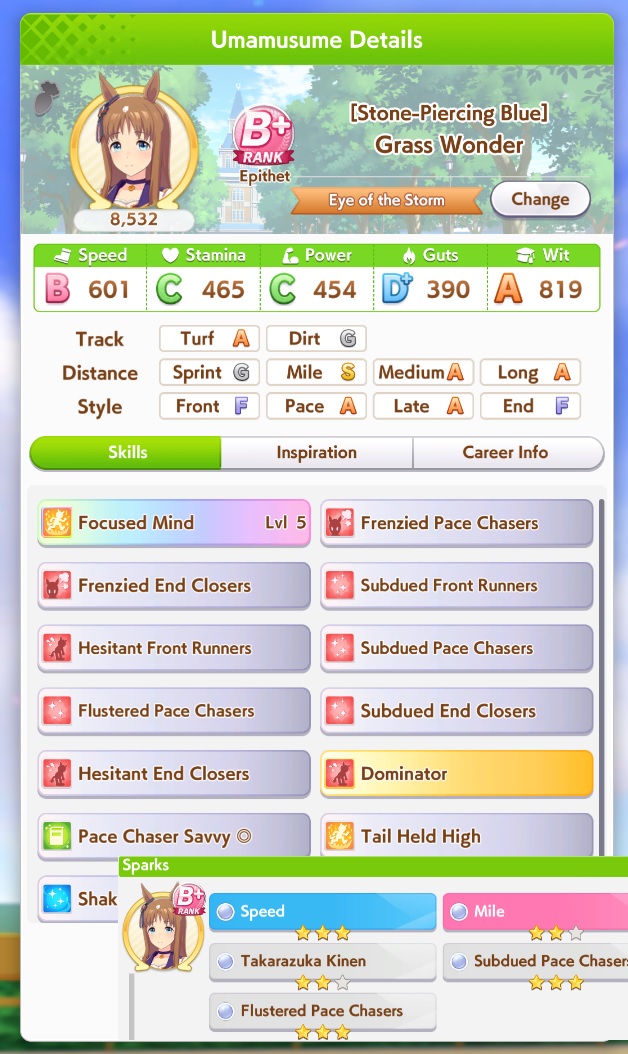View the Dominator skill details
Screen dimensions: 628x1054
[456, 774]
